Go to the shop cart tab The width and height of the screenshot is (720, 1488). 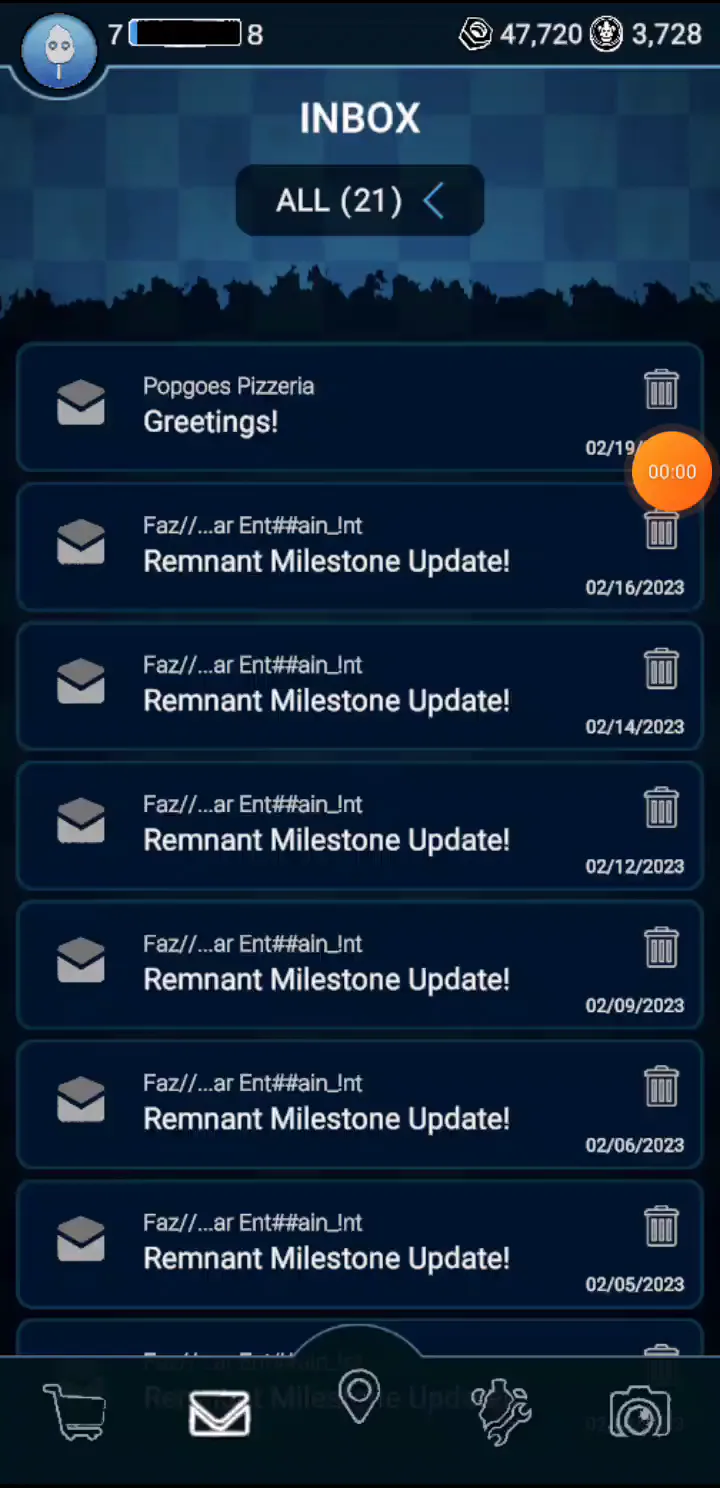tap(76, 1411)
